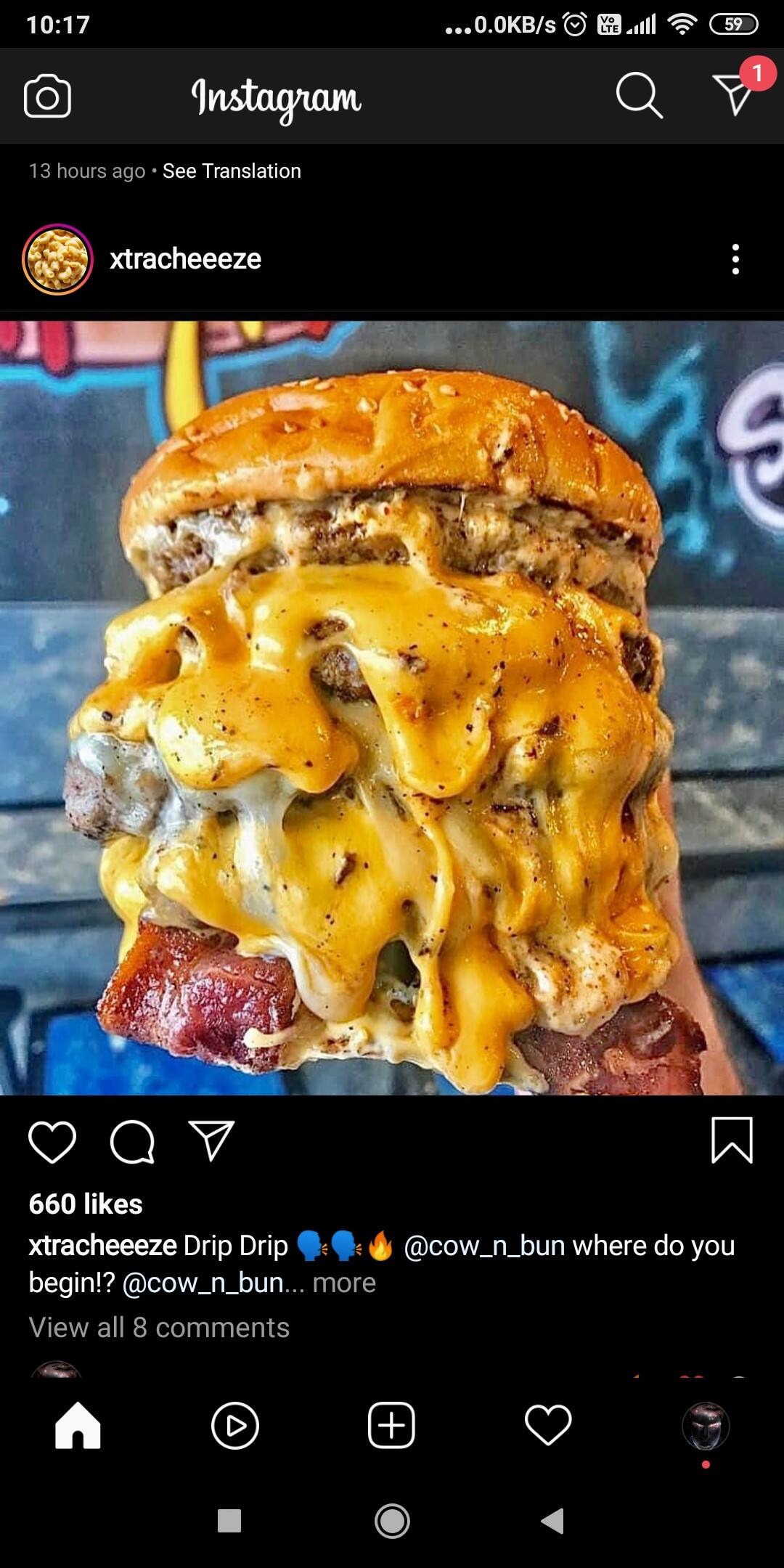Screen dimensions: 784x1568
Task: Open Instagram search
Action: [x=639, y=95]
